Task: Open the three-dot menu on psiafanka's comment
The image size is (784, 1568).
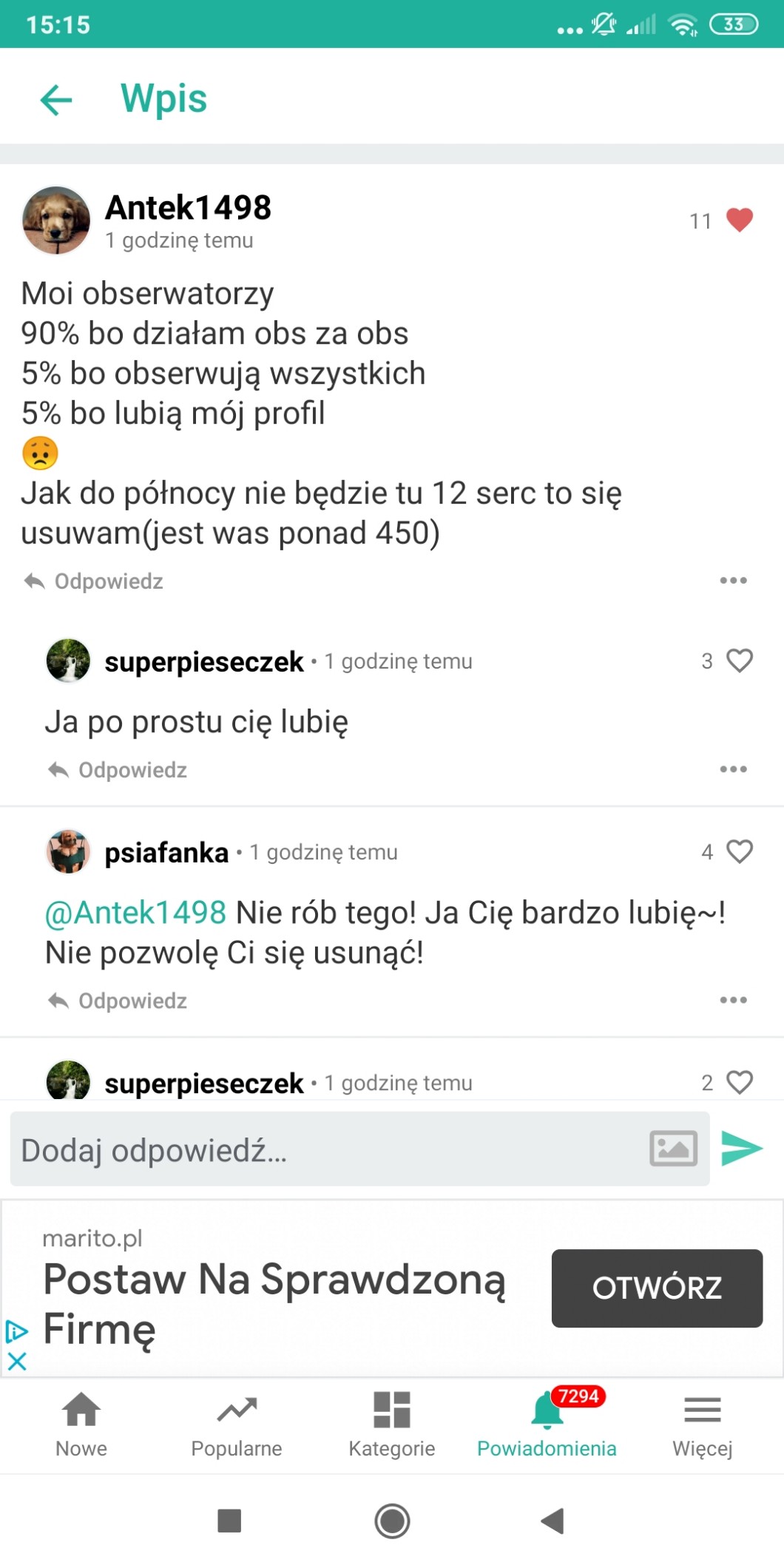Action: pos(733,1000)
